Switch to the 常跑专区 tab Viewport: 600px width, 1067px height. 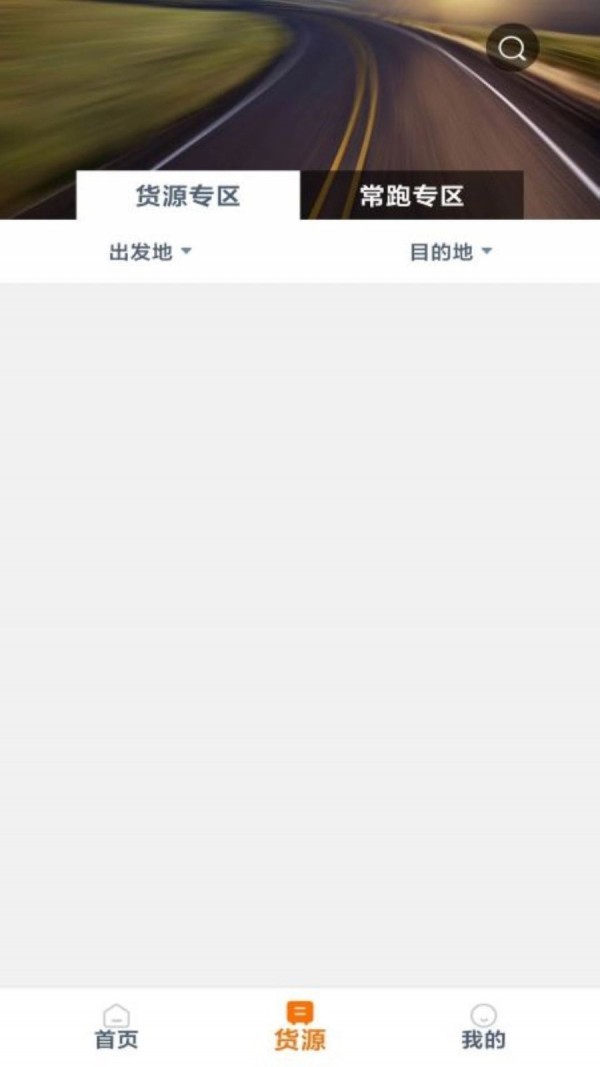point(412,195)
